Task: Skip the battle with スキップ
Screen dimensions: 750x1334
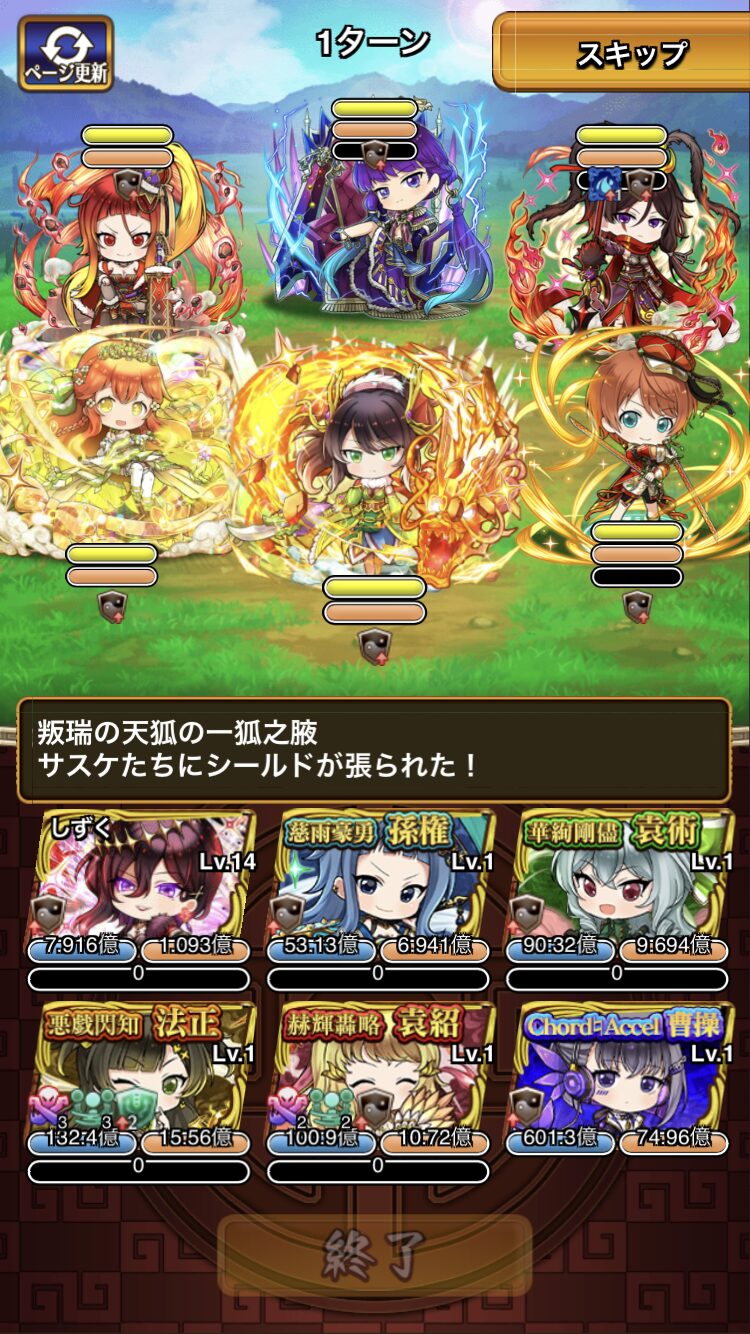Action: click(x=622, y=52)
